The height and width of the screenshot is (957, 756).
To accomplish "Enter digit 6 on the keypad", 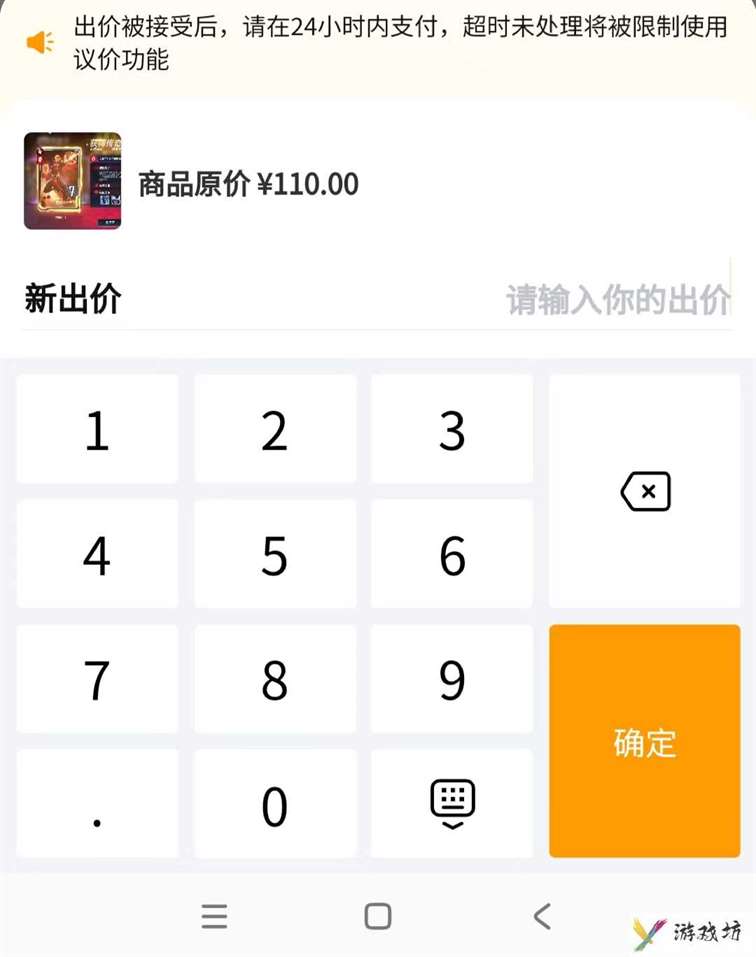I will click(x=452, y=555).
